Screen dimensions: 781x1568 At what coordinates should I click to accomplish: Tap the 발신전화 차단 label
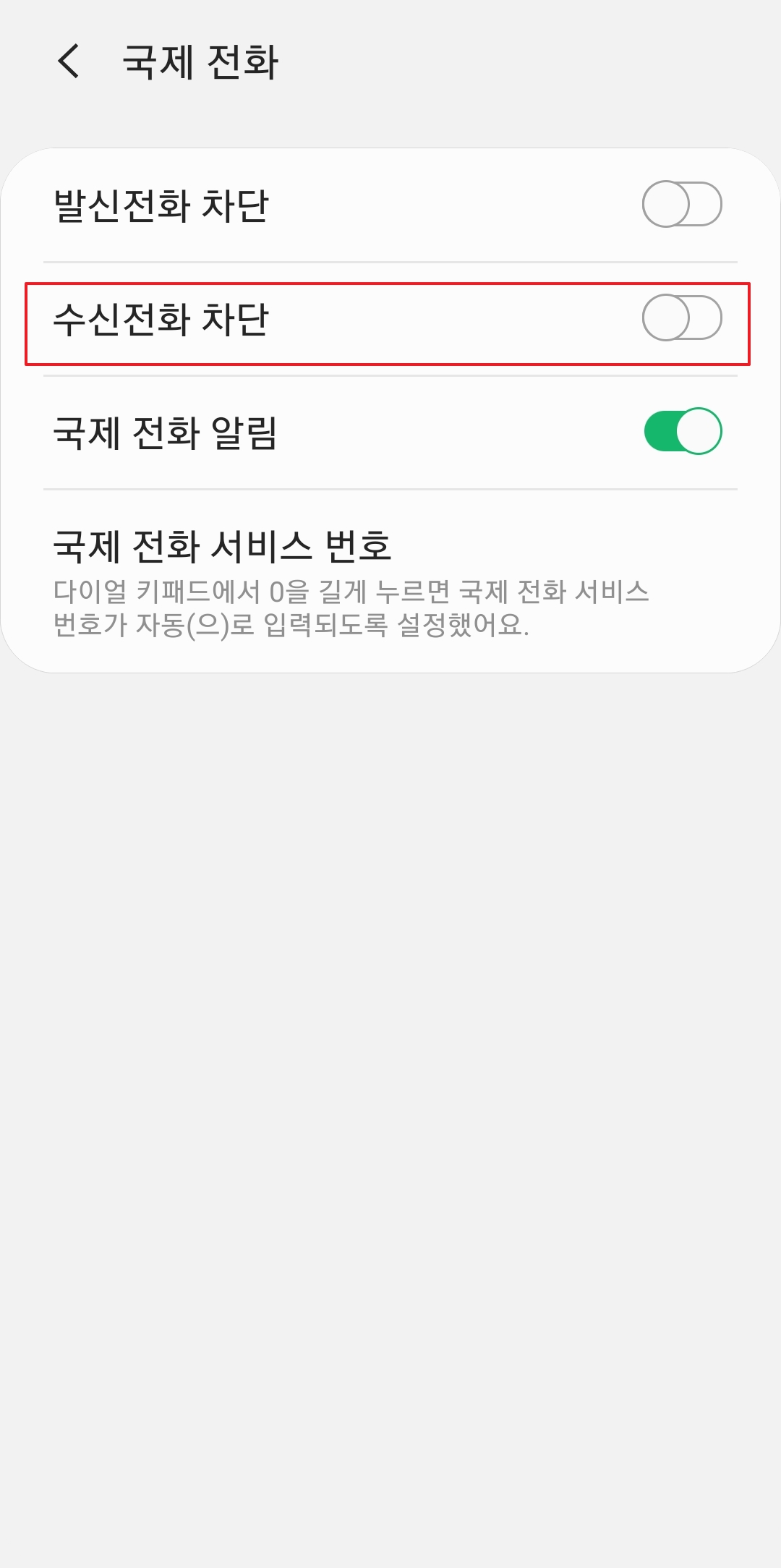(163, 205)
